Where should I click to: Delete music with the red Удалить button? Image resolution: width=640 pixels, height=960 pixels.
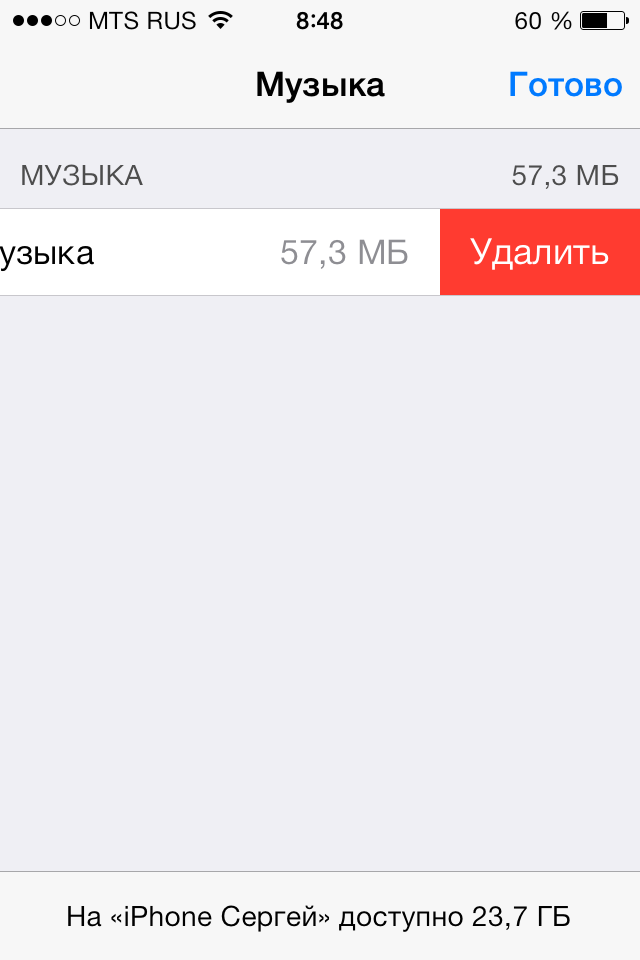tap(539, 252)
